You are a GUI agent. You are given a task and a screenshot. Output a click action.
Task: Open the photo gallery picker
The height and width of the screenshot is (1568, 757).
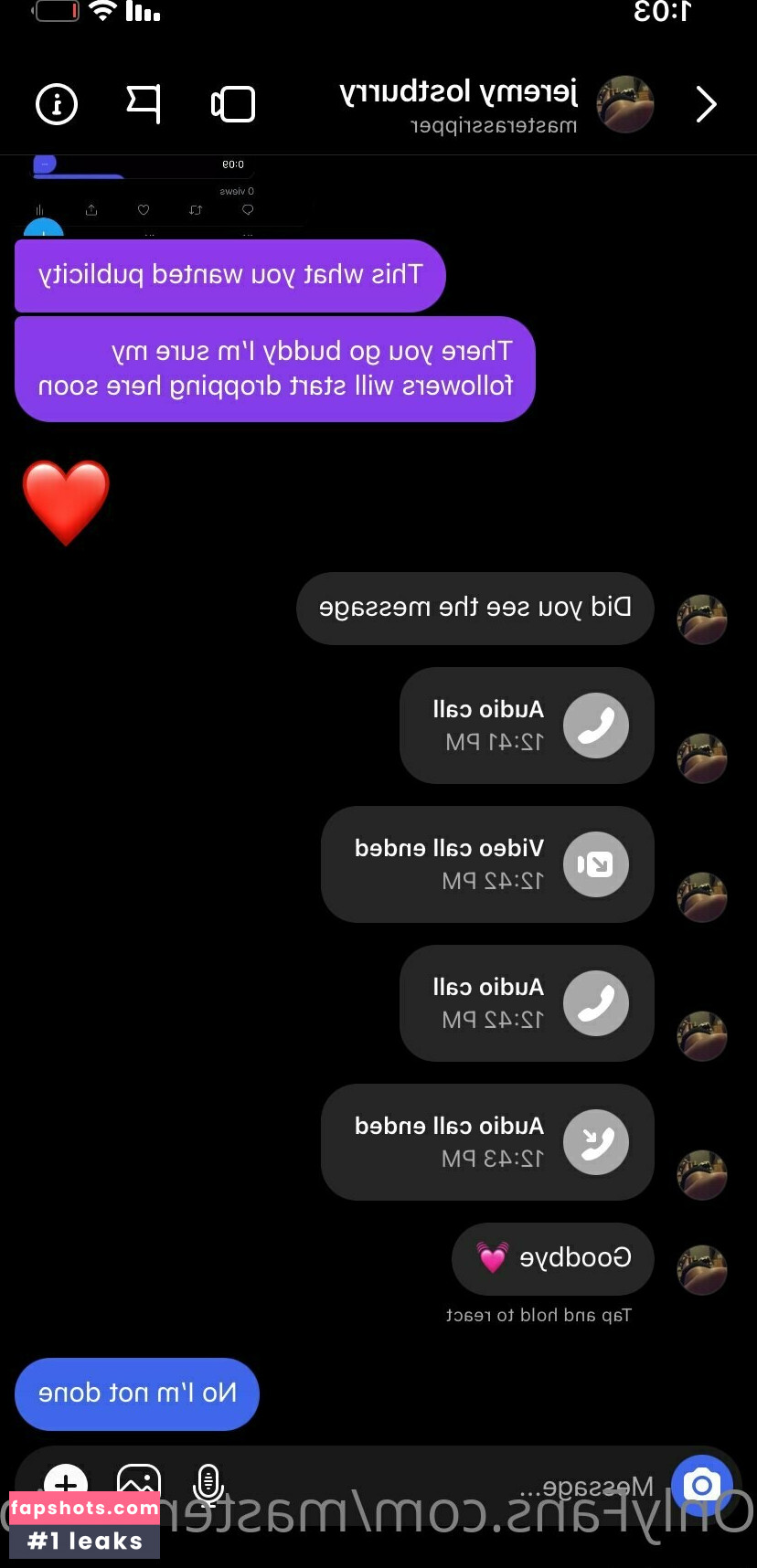tap(139, 1483)
